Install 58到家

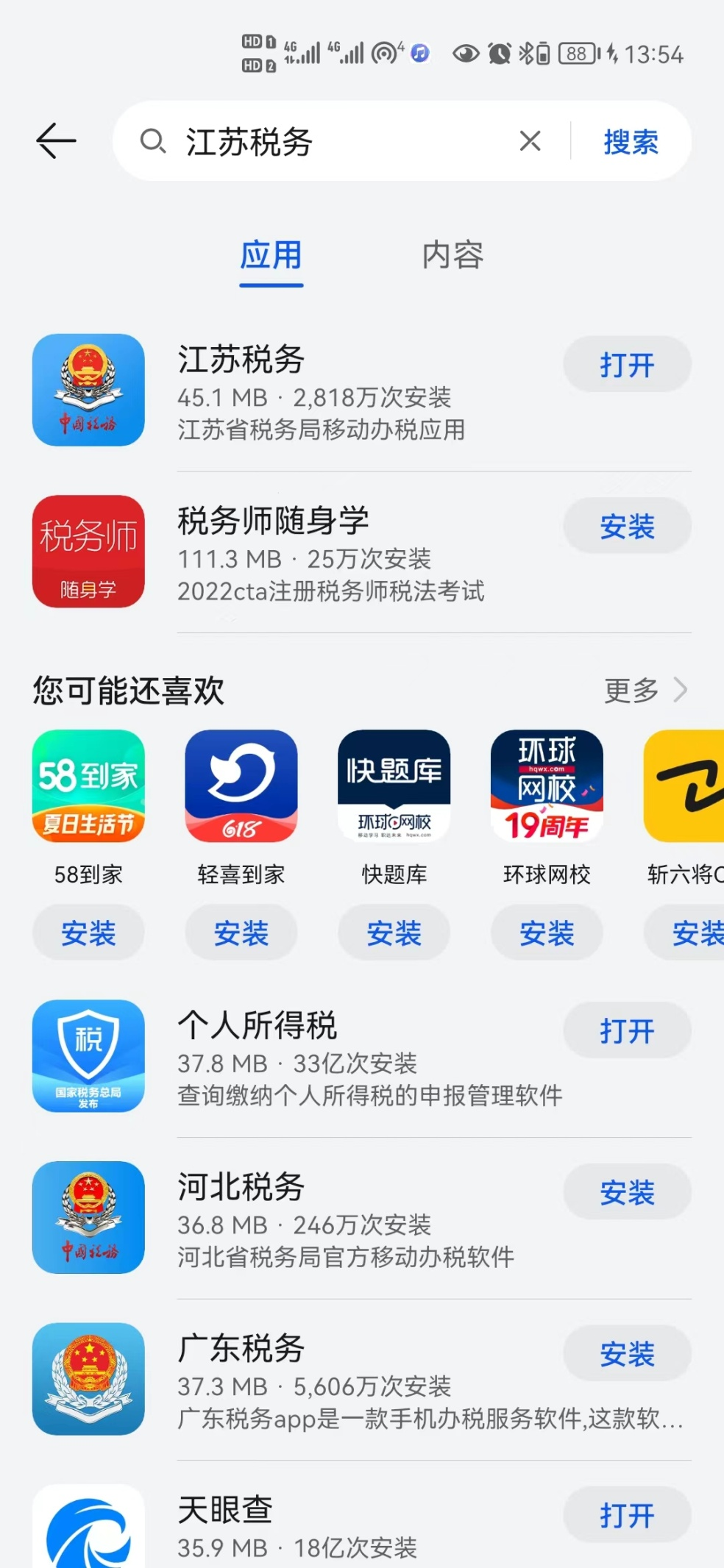[x=88, y=933]
